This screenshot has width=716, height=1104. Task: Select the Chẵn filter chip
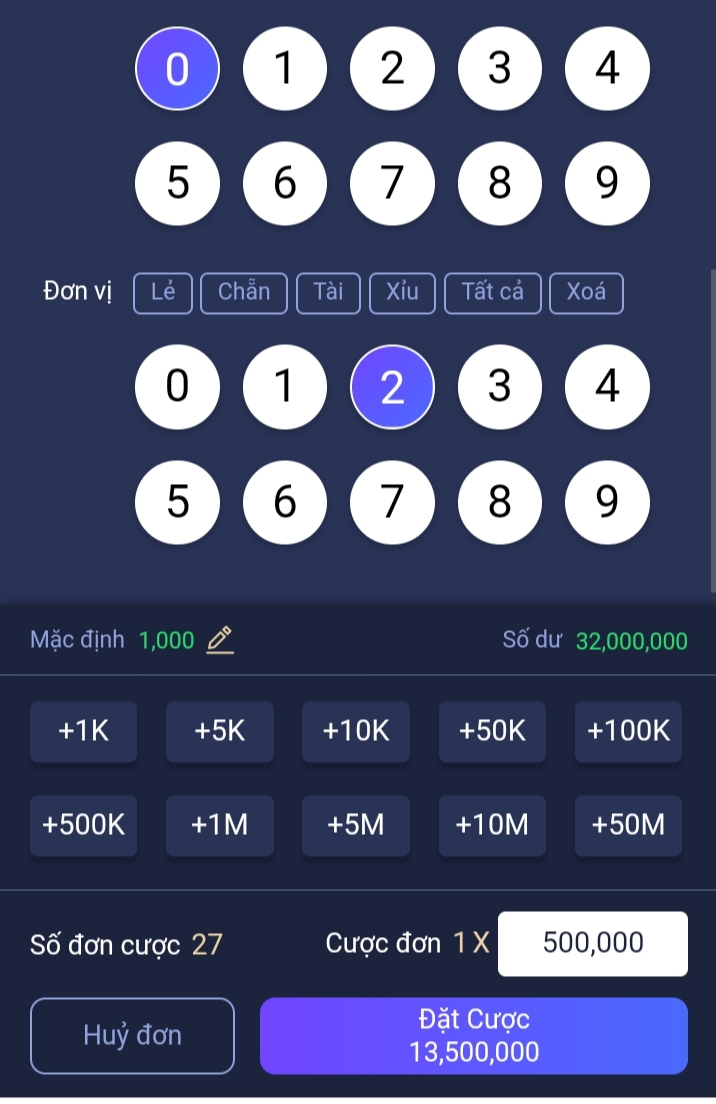244,293
